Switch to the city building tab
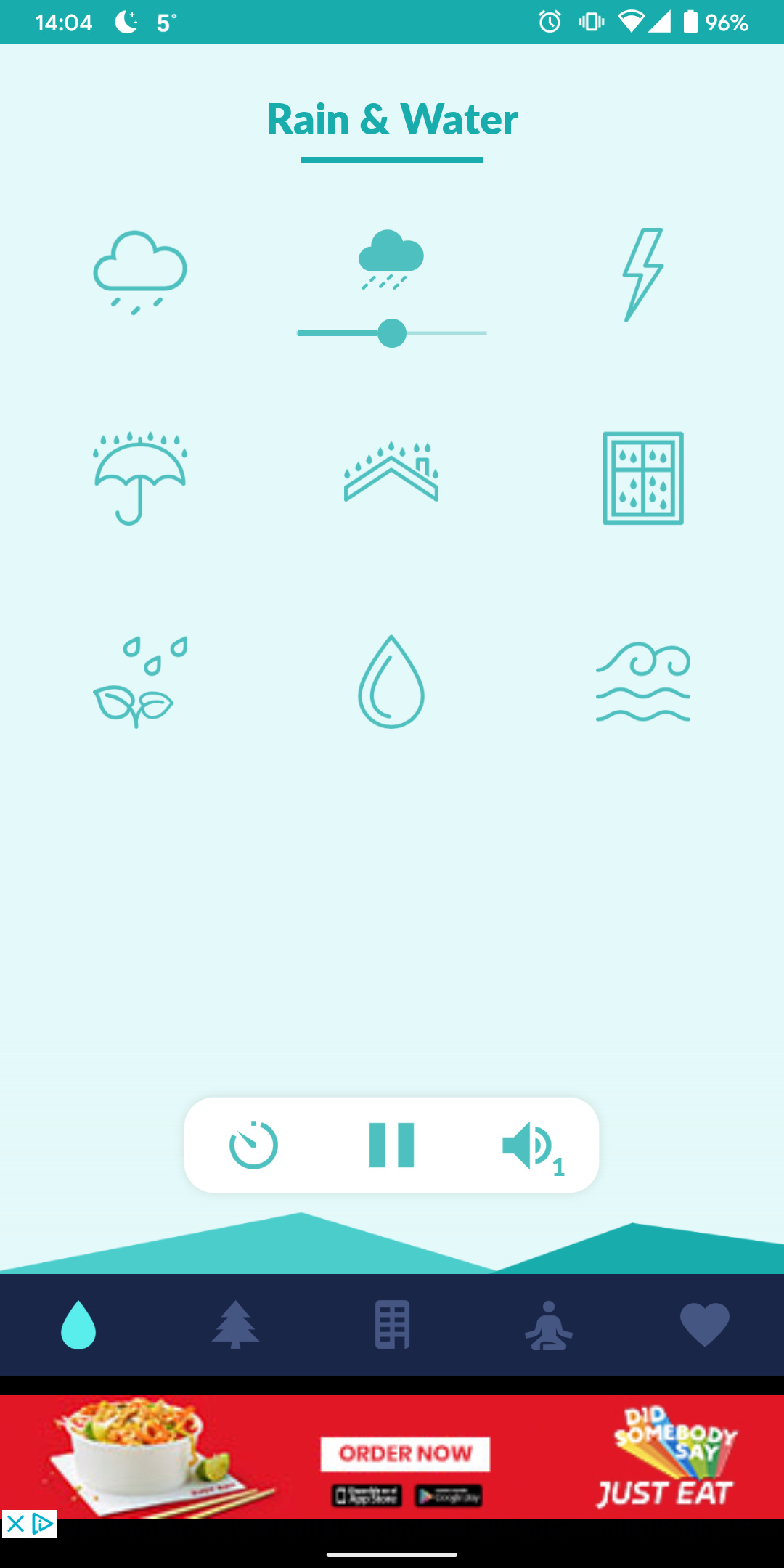Image resolution: width=784 pixels, height=1568 pixels. pos(392,1325)
